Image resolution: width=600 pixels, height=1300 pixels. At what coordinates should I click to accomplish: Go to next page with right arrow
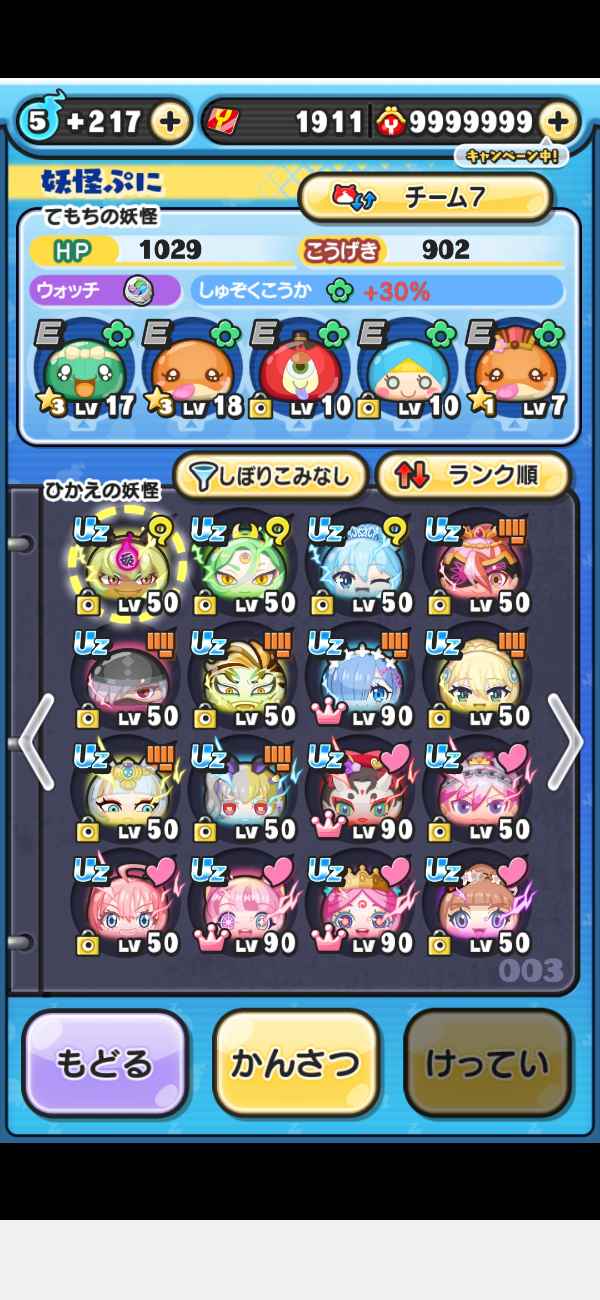coord(565,742)
